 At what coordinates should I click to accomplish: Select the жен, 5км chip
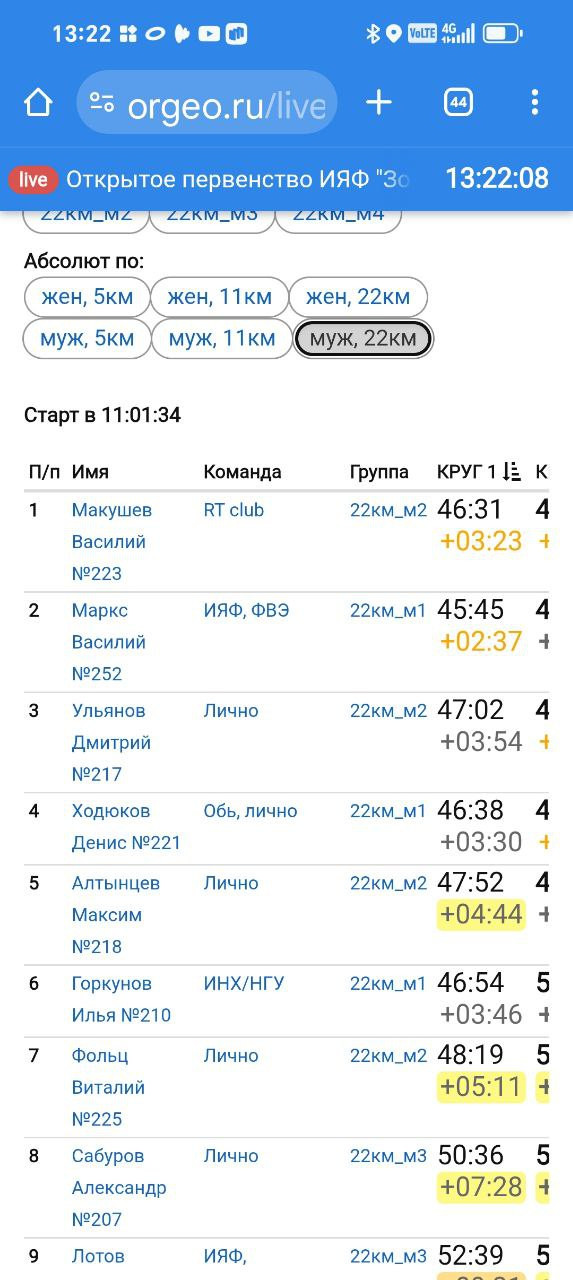coord(87,297)
